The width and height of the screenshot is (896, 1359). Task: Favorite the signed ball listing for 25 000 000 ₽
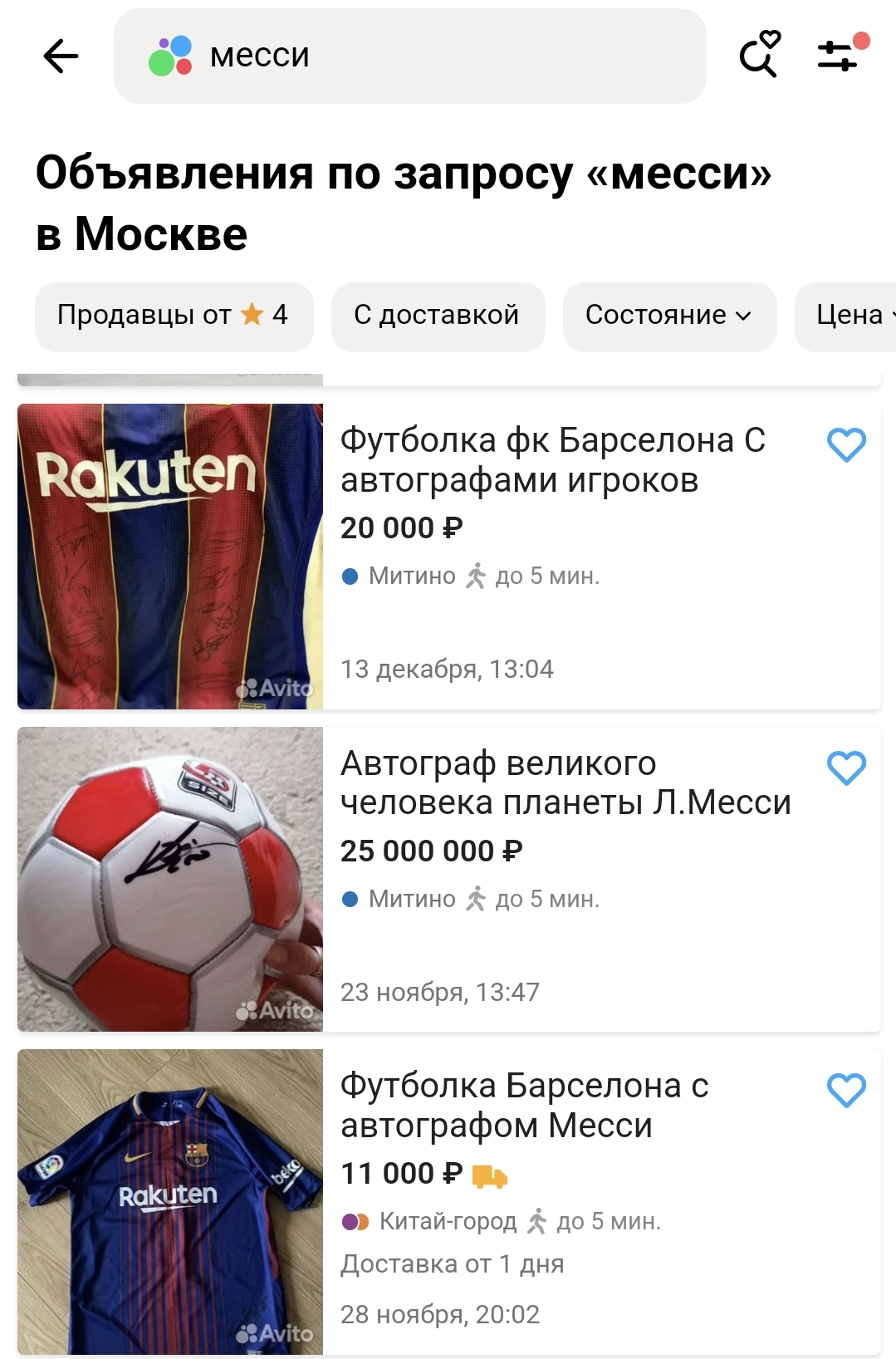(x=846, y=768)
